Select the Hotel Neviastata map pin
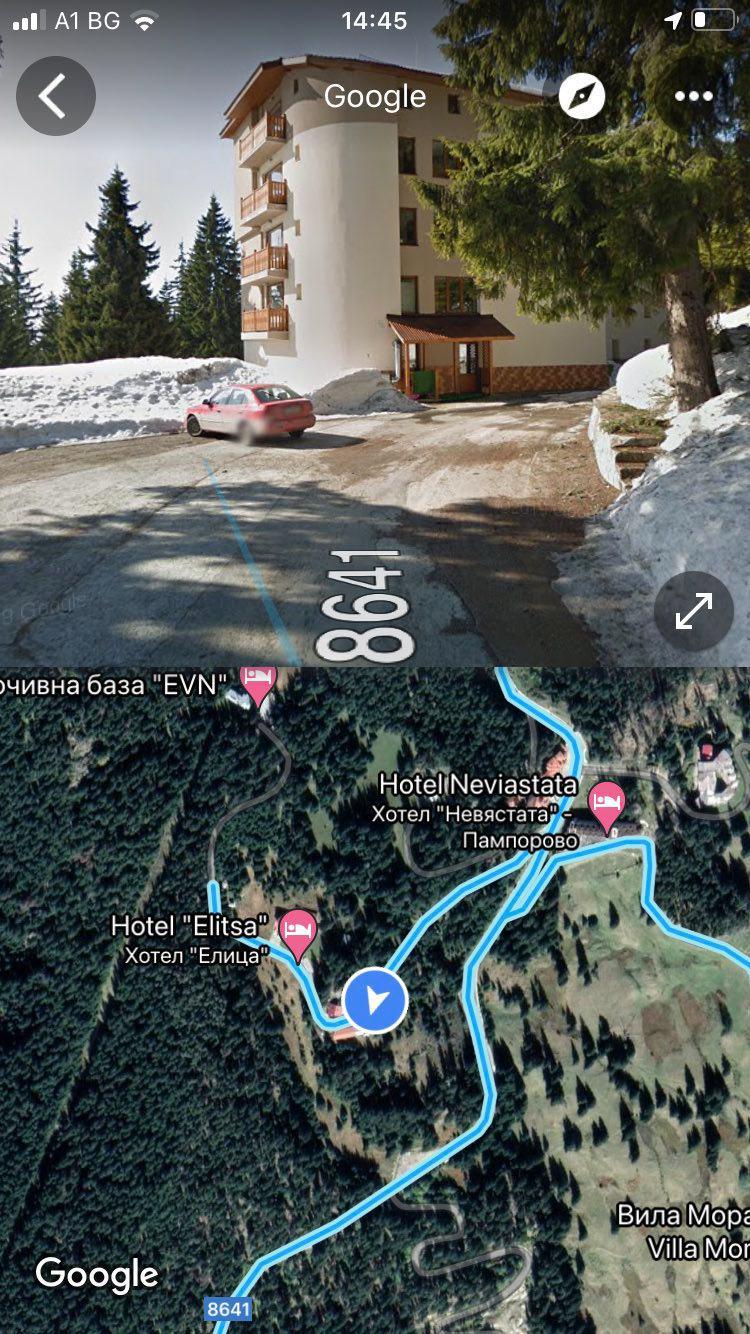Viewport: 750px width, 1334px height. (606, 804)
